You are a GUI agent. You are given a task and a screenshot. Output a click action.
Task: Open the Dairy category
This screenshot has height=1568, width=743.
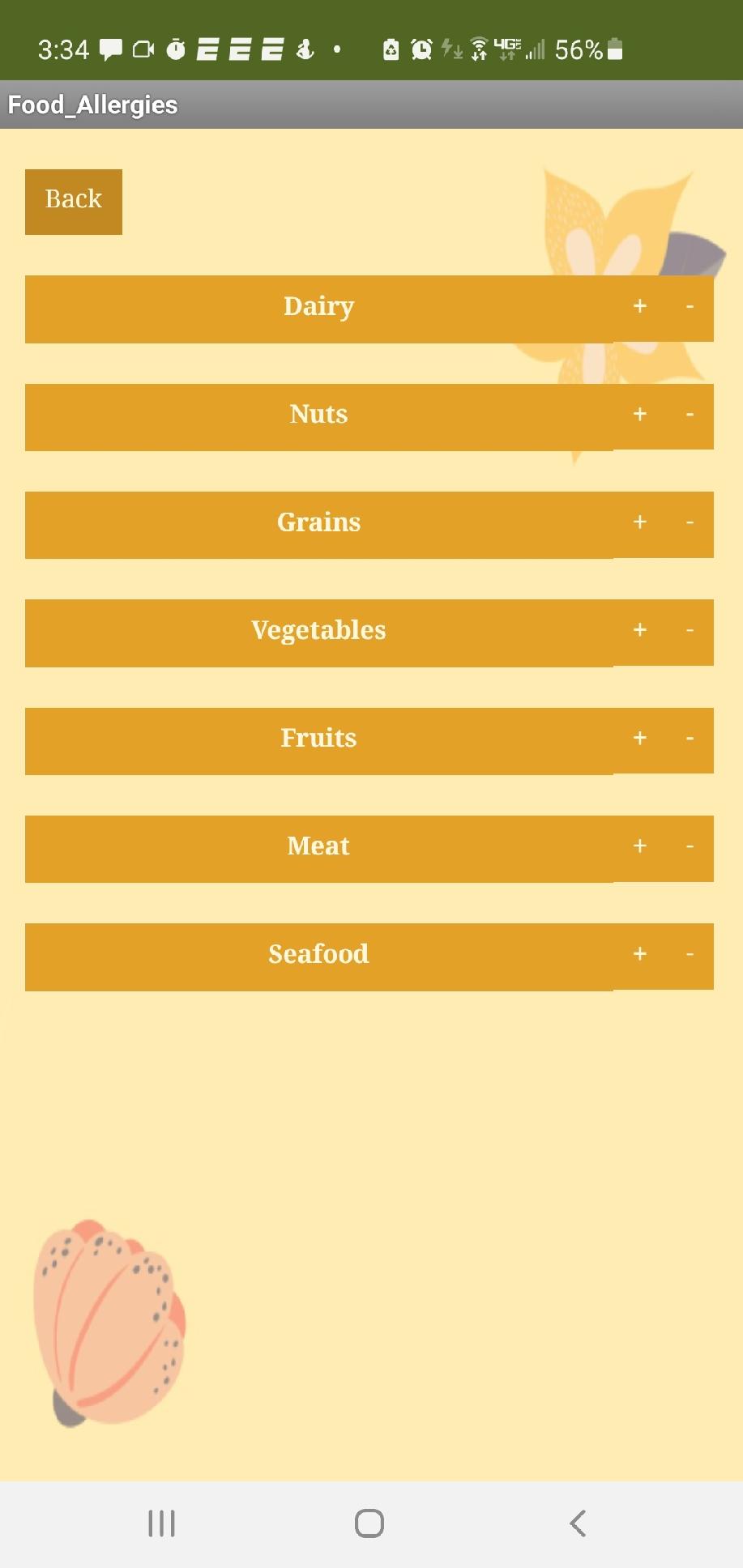coord(318,308)
